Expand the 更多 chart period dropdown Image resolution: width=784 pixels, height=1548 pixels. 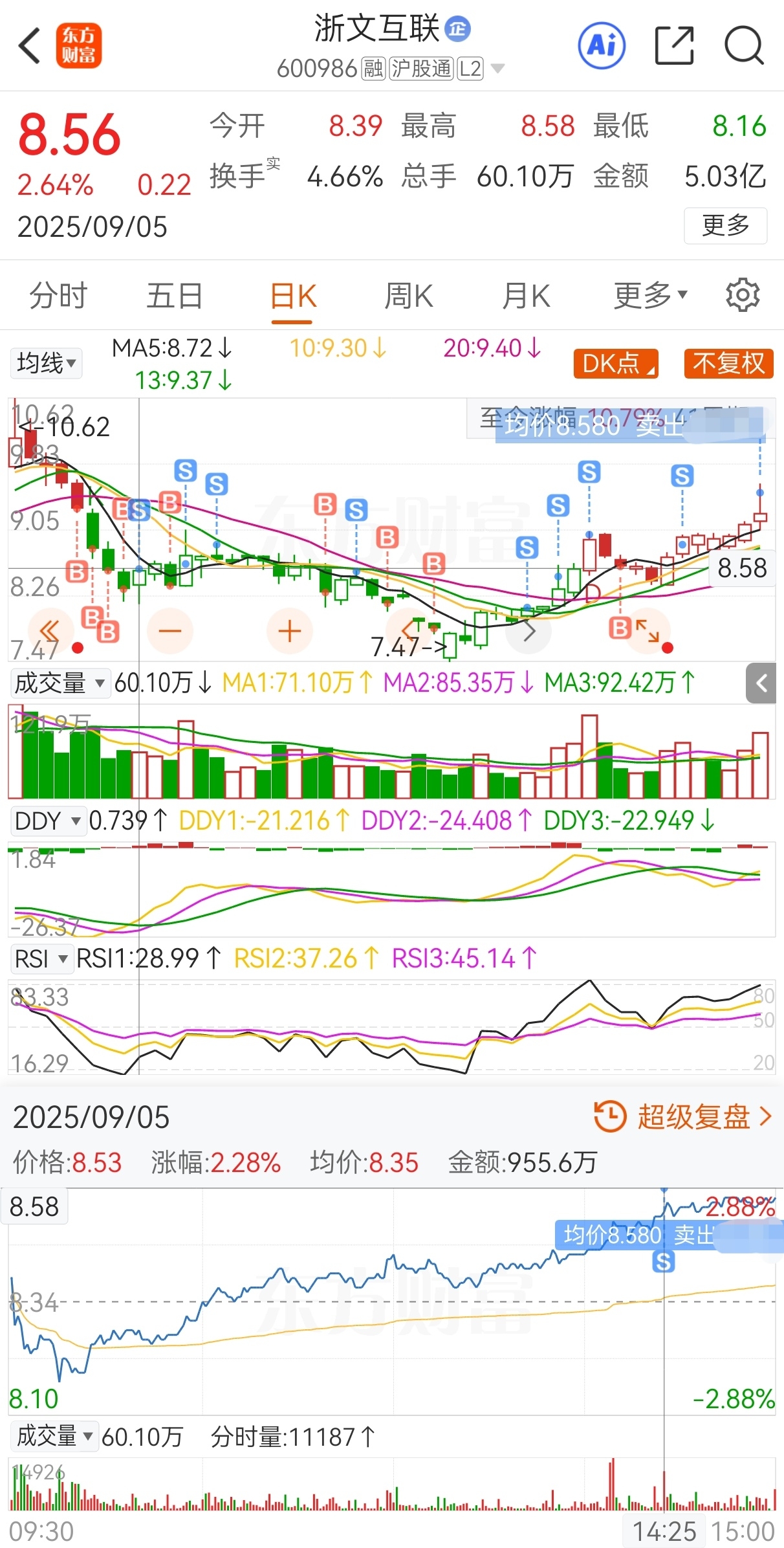click(x=649, y=296)
